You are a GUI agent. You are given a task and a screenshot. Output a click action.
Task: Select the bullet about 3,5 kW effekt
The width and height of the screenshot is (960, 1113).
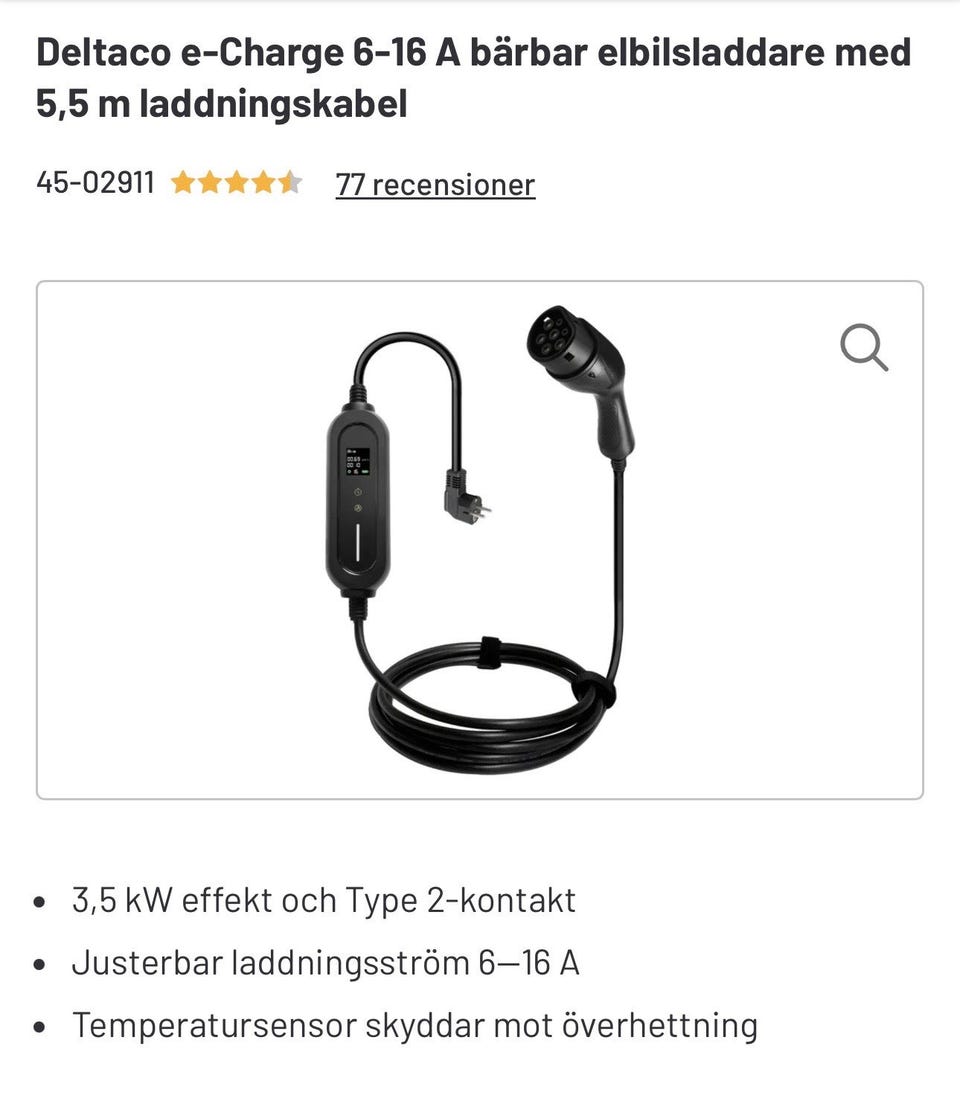click(x=324, y=899)
